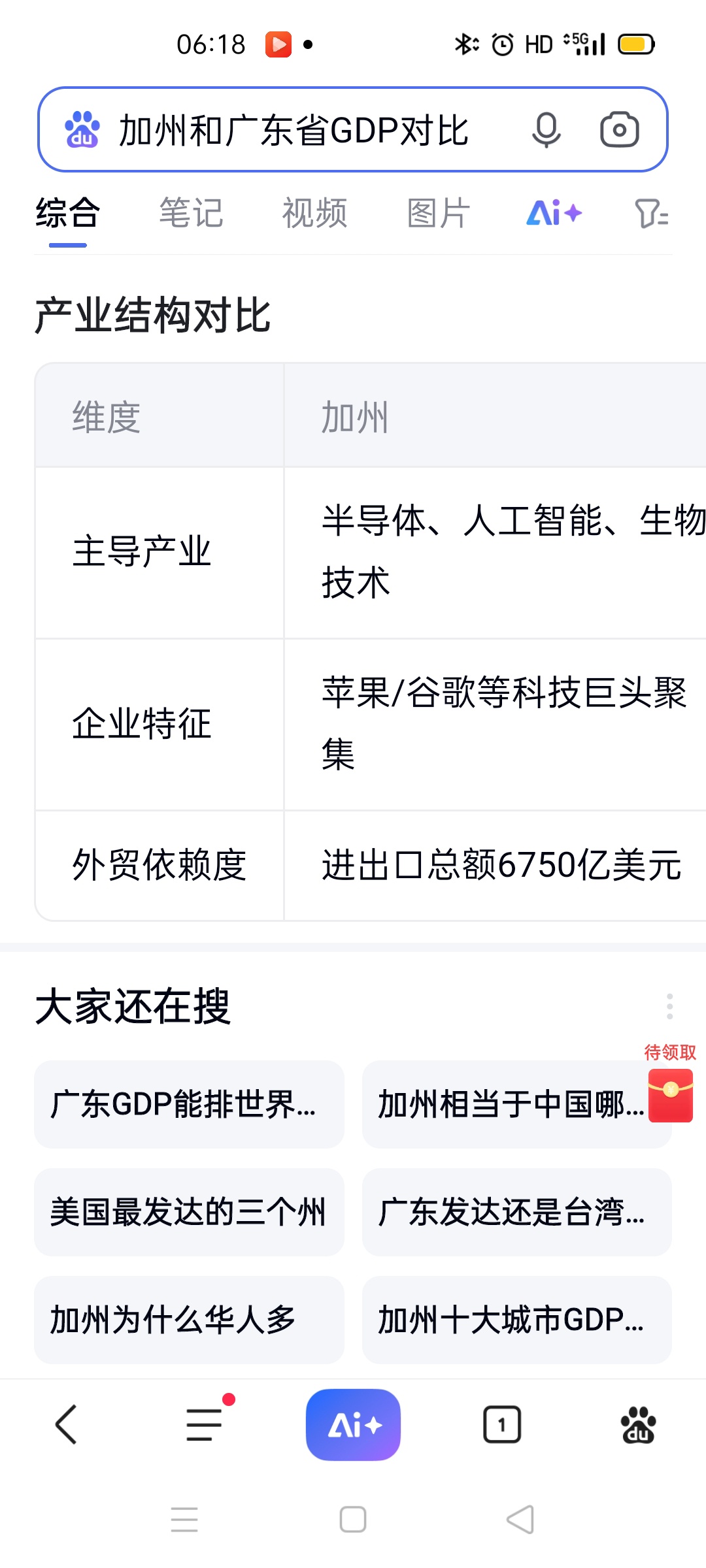Search 广东发达还是台湾 suggestion
Screen dimensions: 706x1568
coord(516,1212)
